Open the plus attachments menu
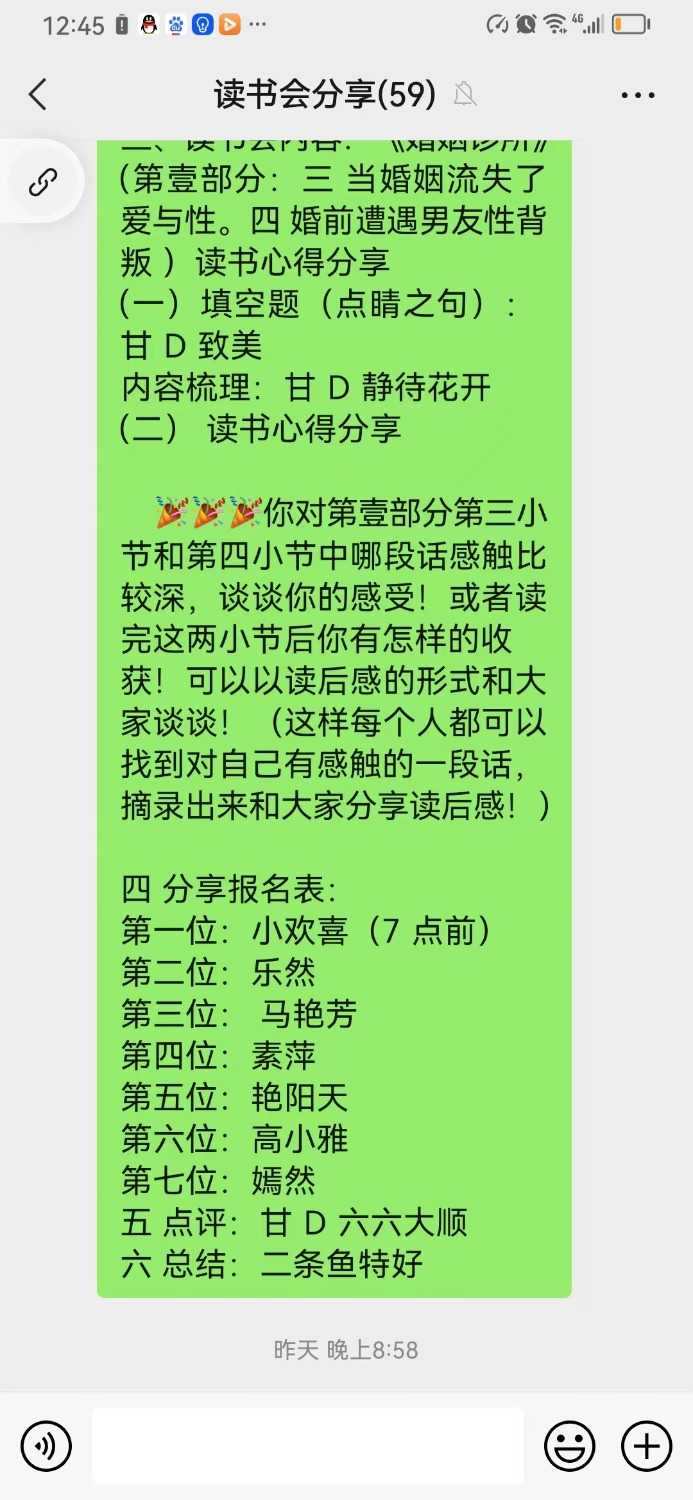Image resolution: width=693 pixels, height=1500 pixels. pos(646,1446)
